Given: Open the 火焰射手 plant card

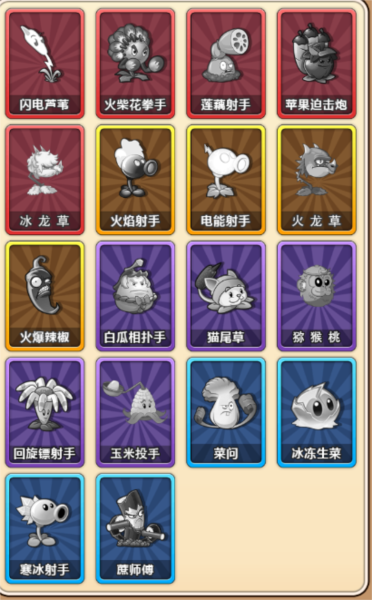Looking at the screenshot, I should [135, 180].
